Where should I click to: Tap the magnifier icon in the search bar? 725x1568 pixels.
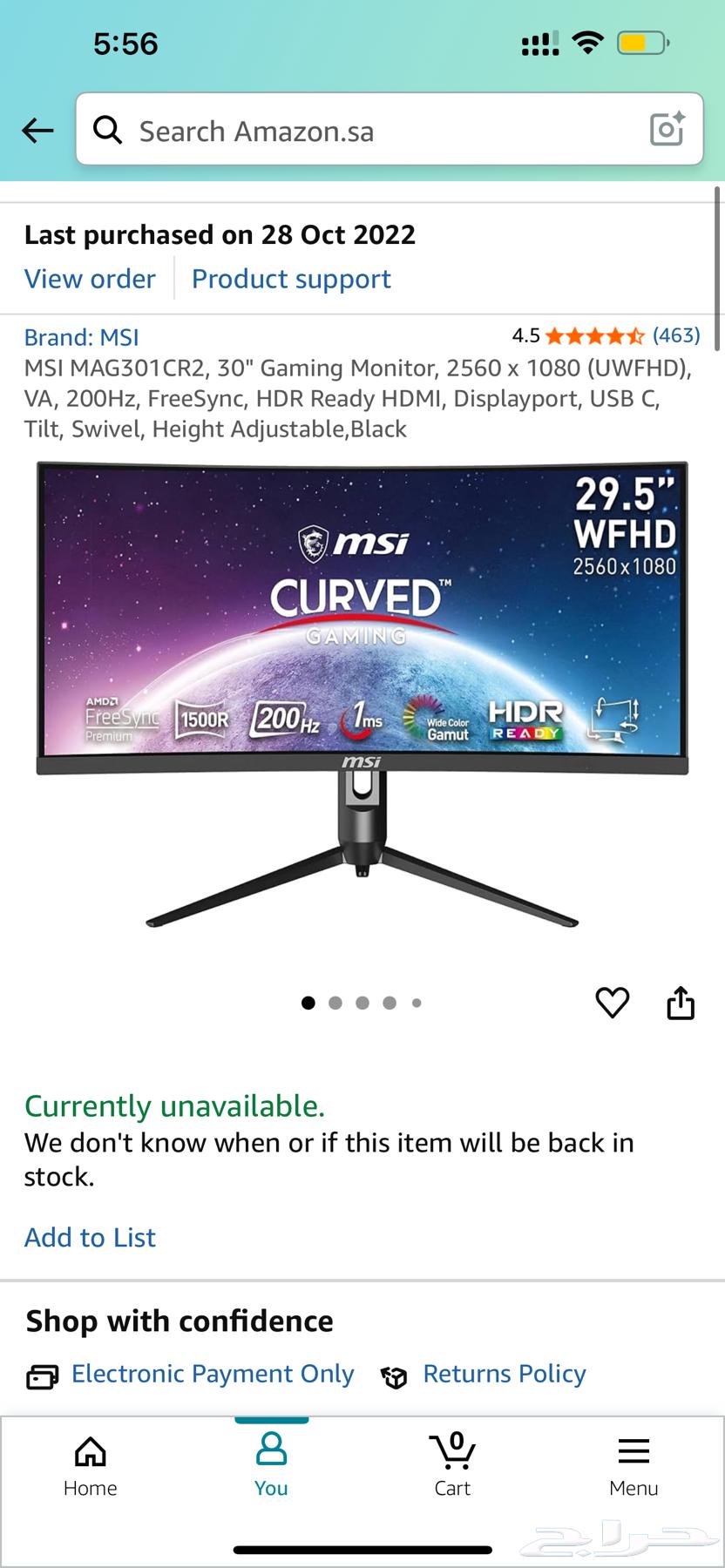tap(107, 130)
